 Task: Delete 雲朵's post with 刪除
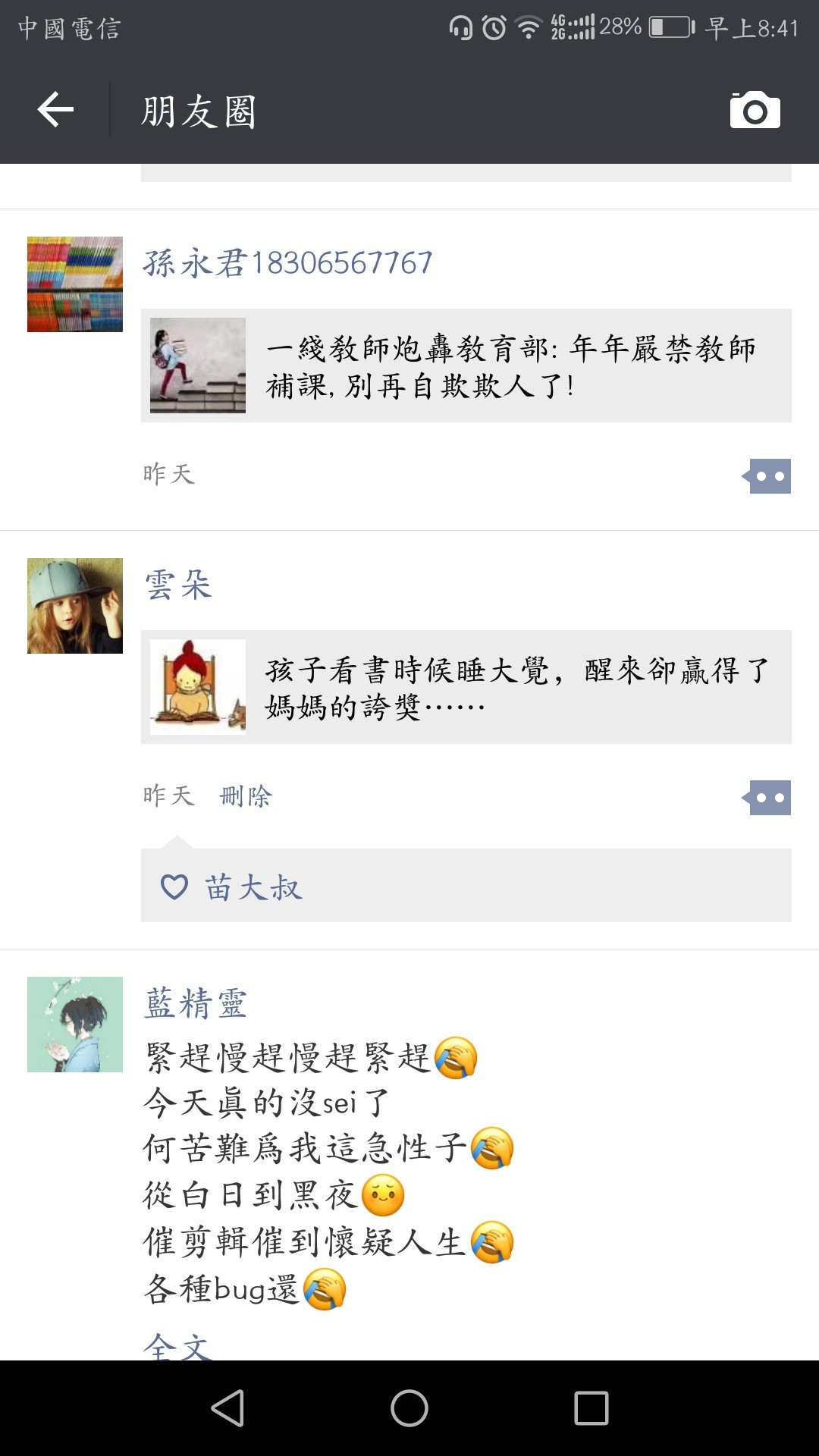(246, 796)
